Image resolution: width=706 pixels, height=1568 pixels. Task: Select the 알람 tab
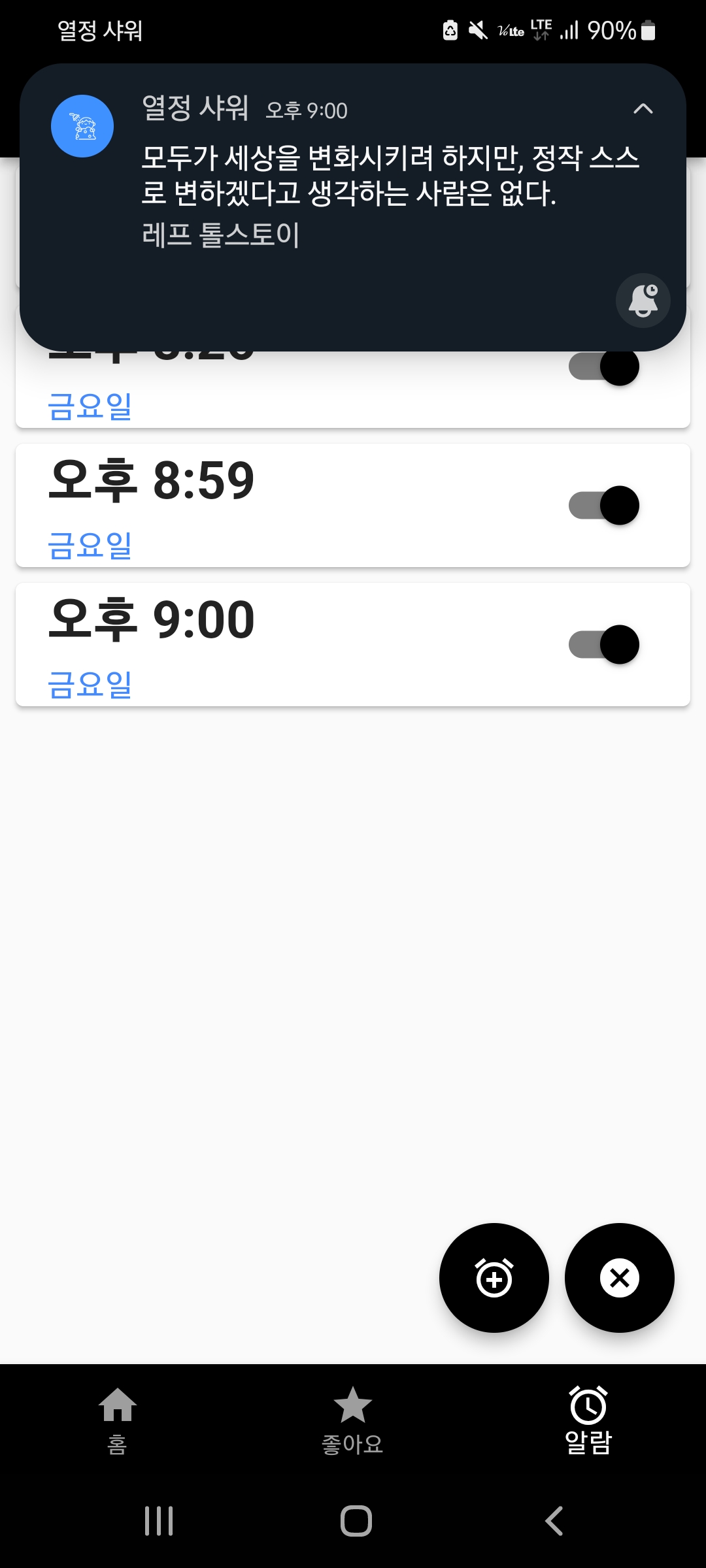point(588,1420)
